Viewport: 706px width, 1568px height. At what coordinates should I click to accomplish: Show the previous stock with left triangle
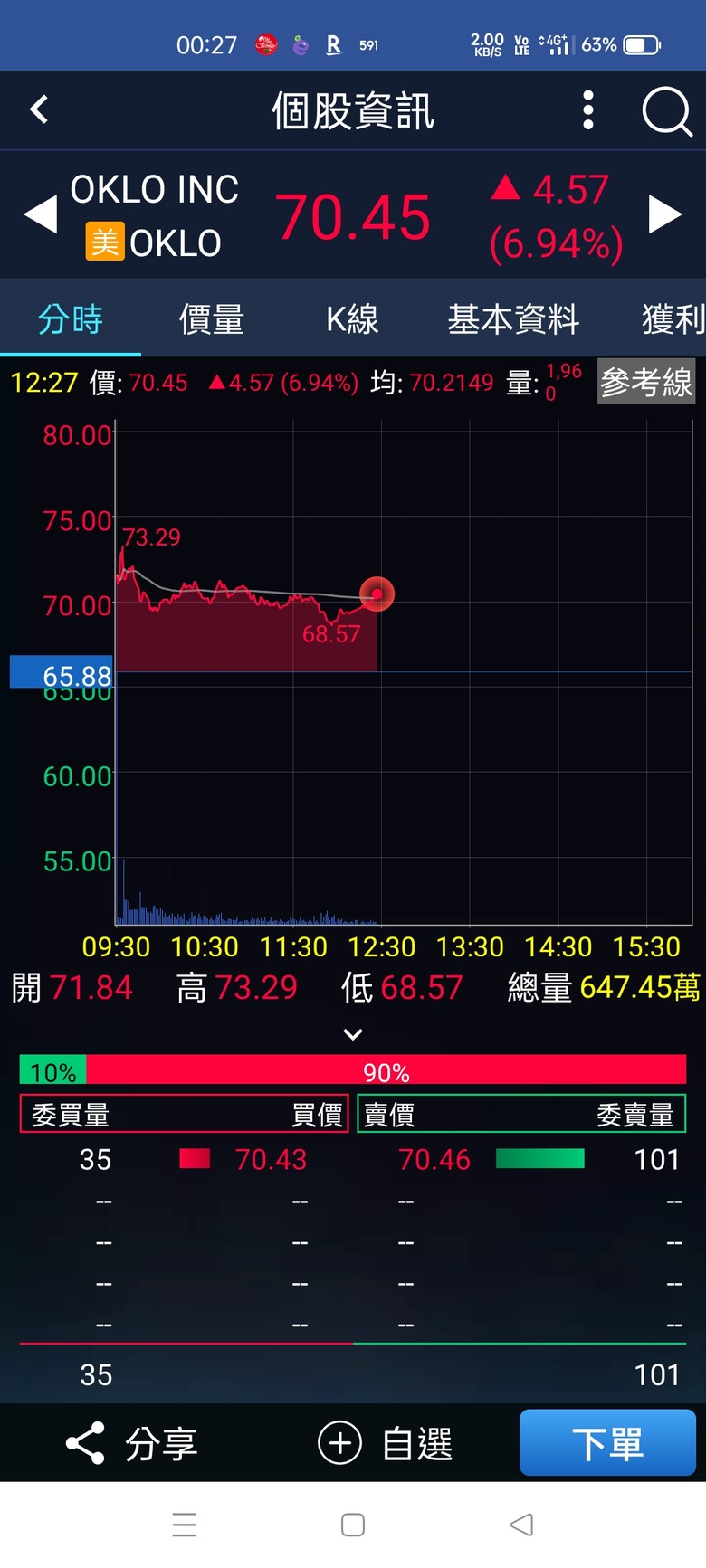pos(40,215)
